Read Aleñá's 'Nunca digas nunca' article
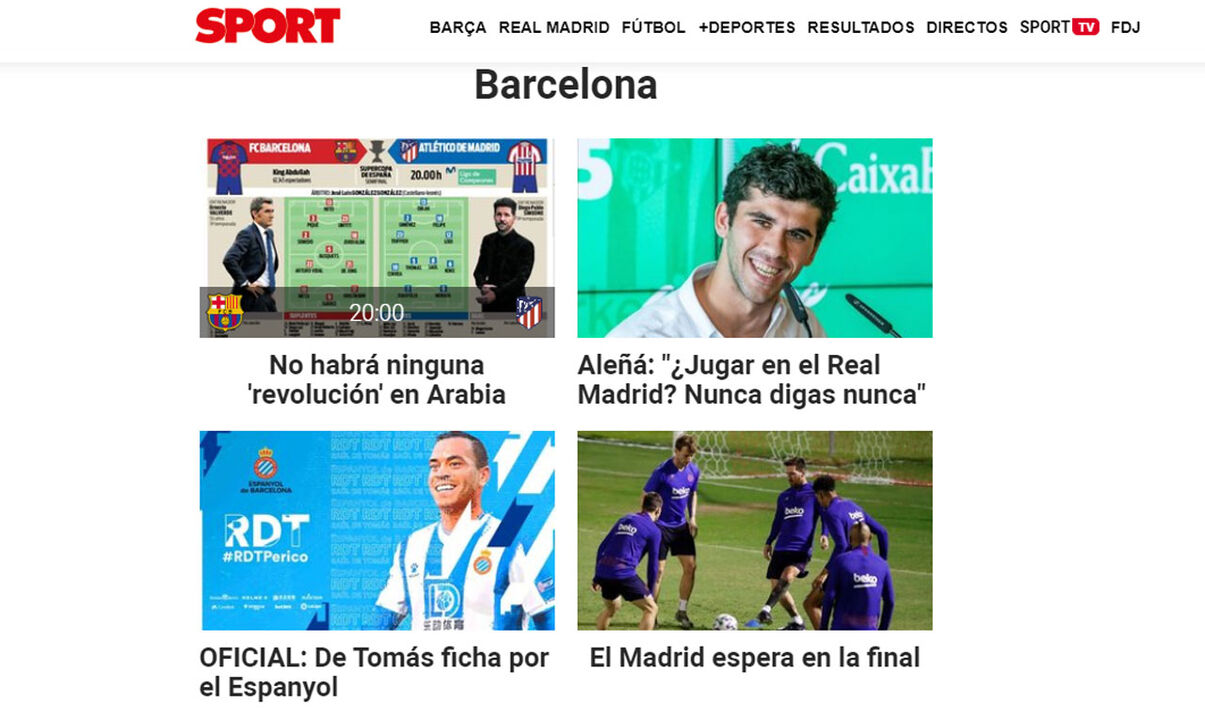This screenshot has width=1205, height=720. 752,380
